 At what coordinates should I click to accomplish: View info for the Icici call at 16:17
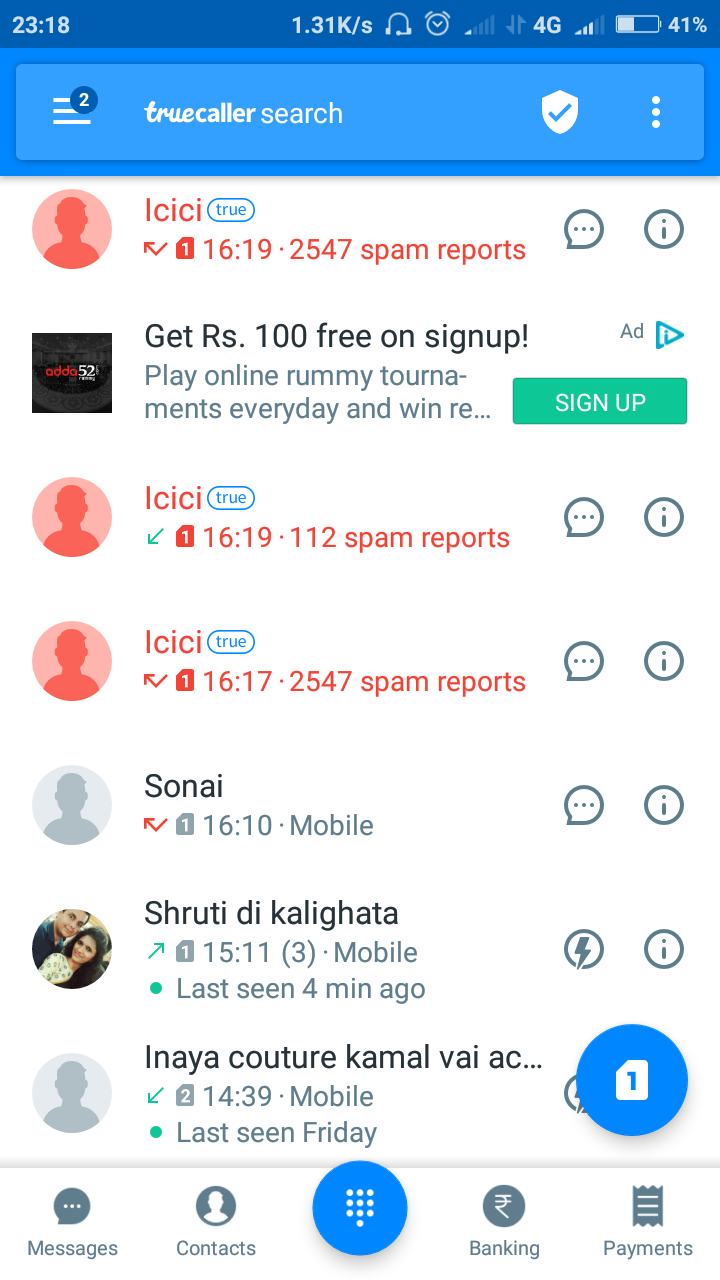tap(664, 662)
